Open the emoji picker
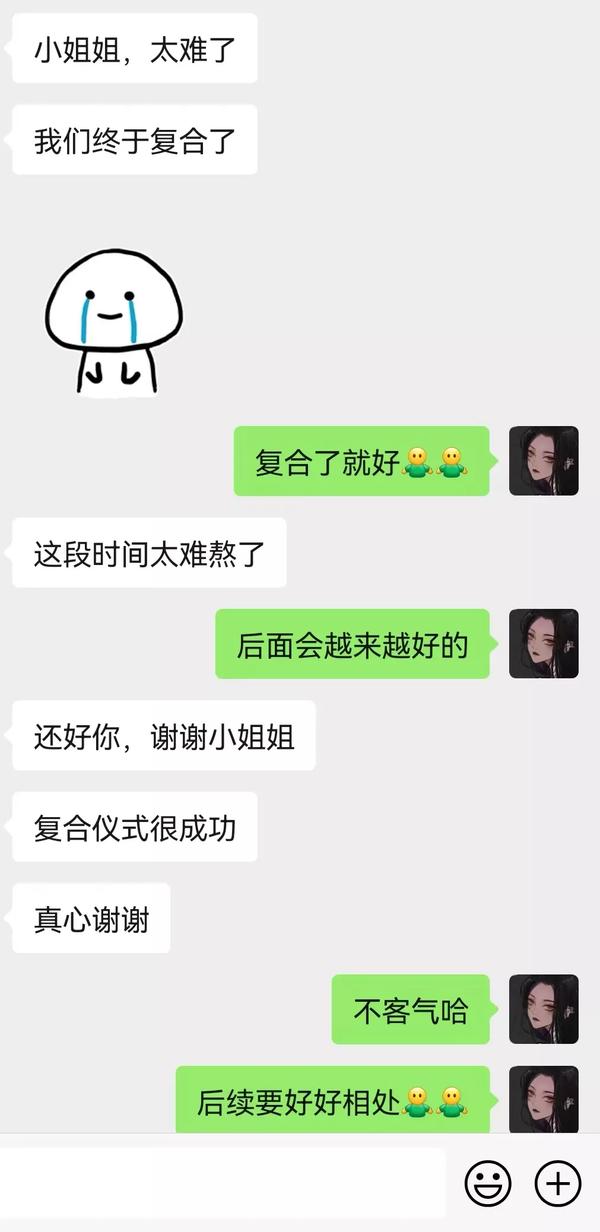 pyautogui.click(x=488, y=1184)
